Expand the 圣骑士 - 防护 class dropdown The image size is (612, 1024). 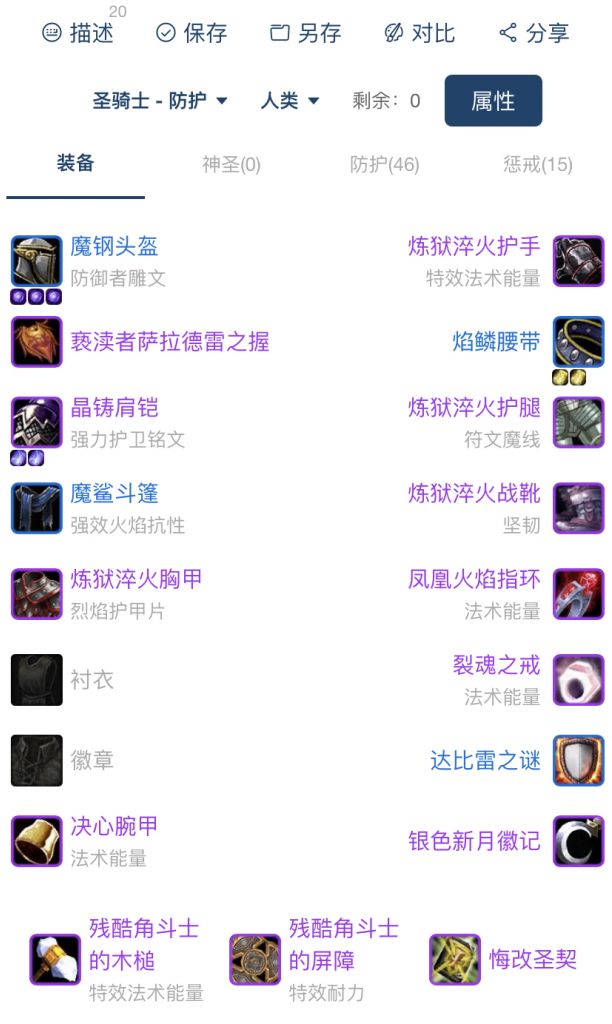(x=160, y=101)
